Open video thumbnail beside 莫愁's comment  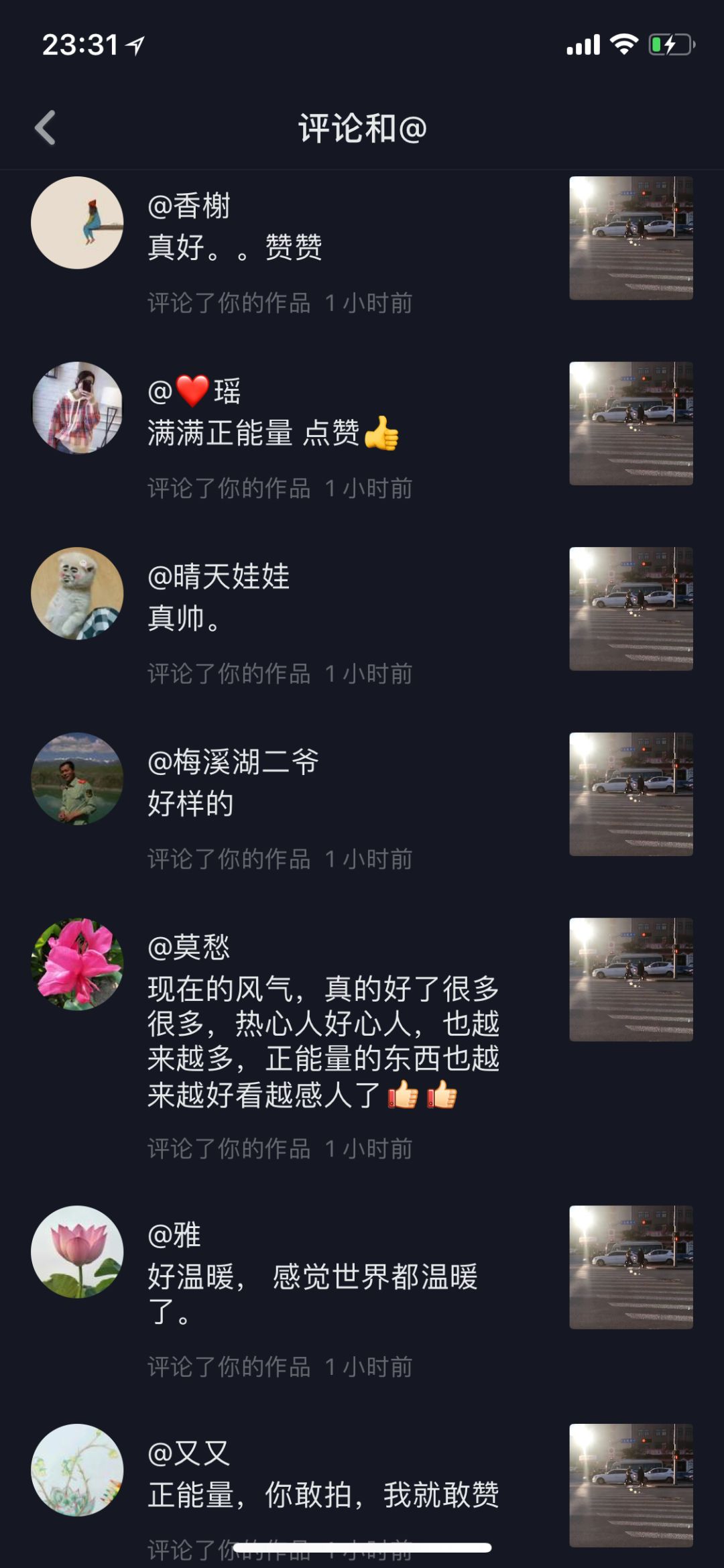click(x=631, y=979)
